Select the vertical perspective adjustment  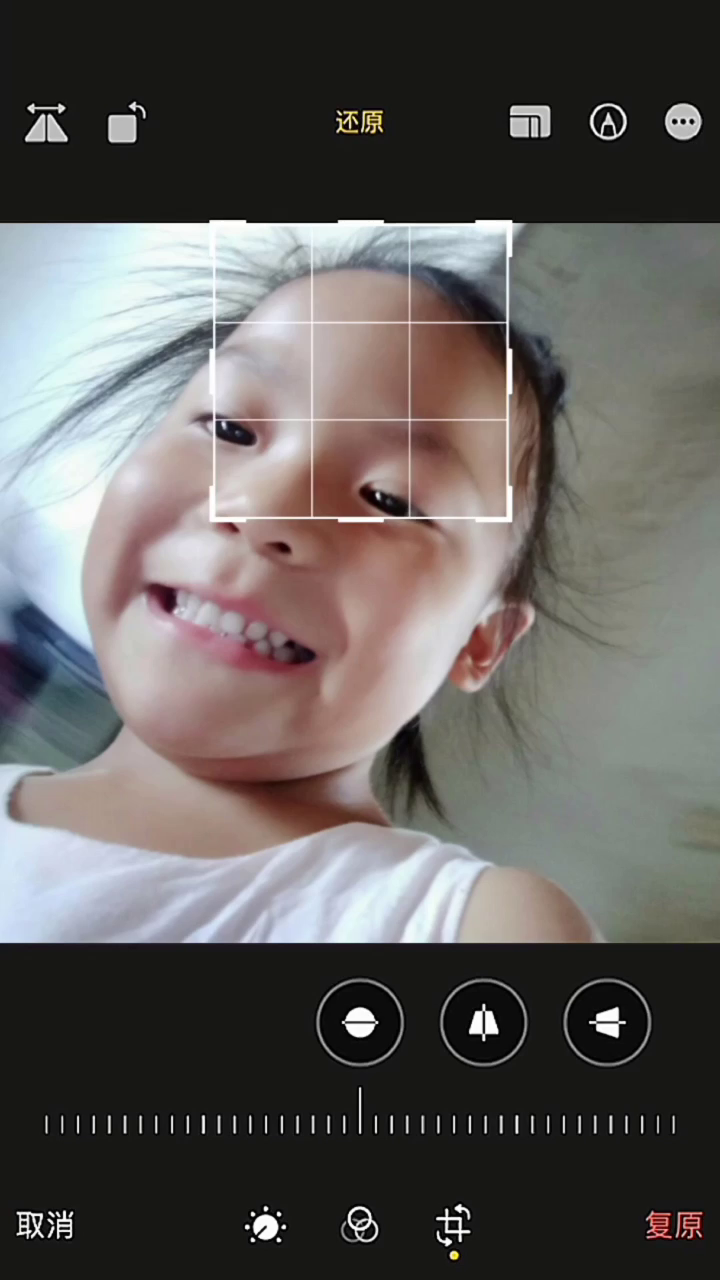point(484,1022)
